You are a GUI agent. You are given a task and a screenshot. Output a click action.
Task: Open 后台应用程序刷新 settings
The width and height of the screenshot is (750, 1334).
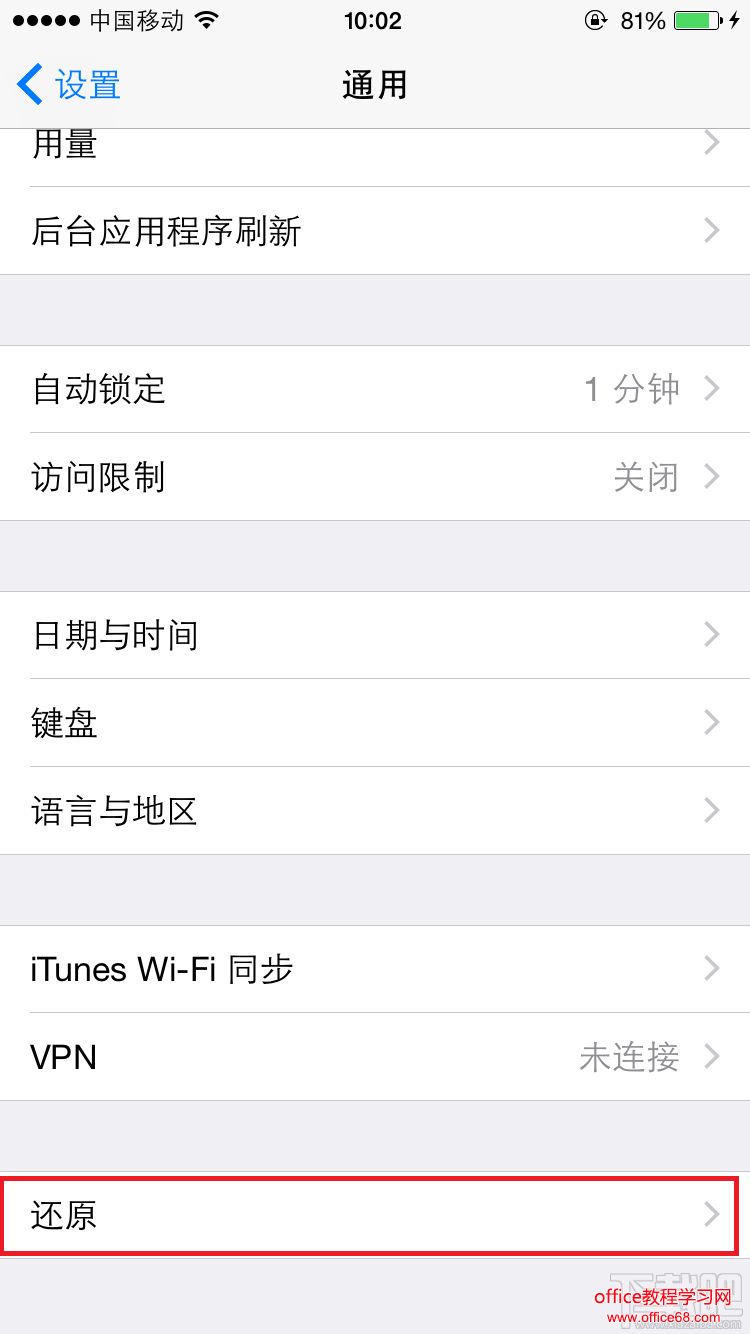click(375, 231)
